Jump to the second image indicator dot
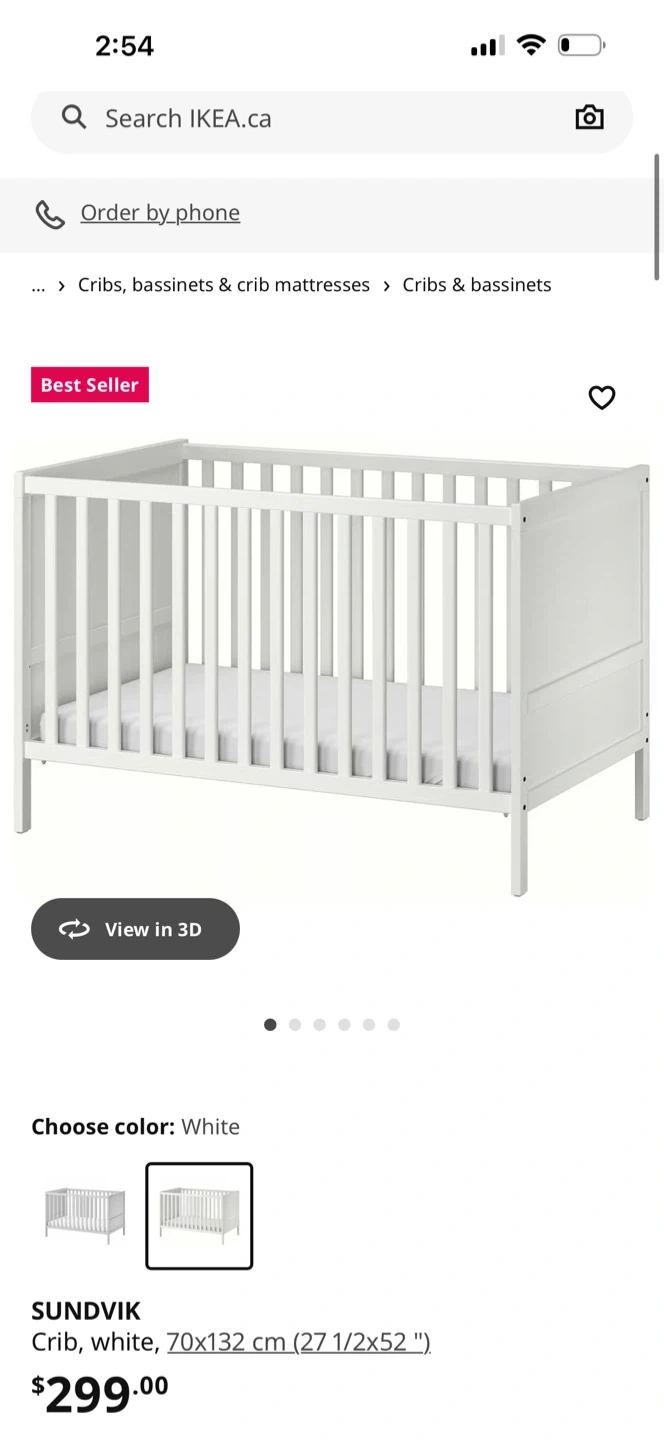The image size is (664, 1440). (x=295, y=1025)
